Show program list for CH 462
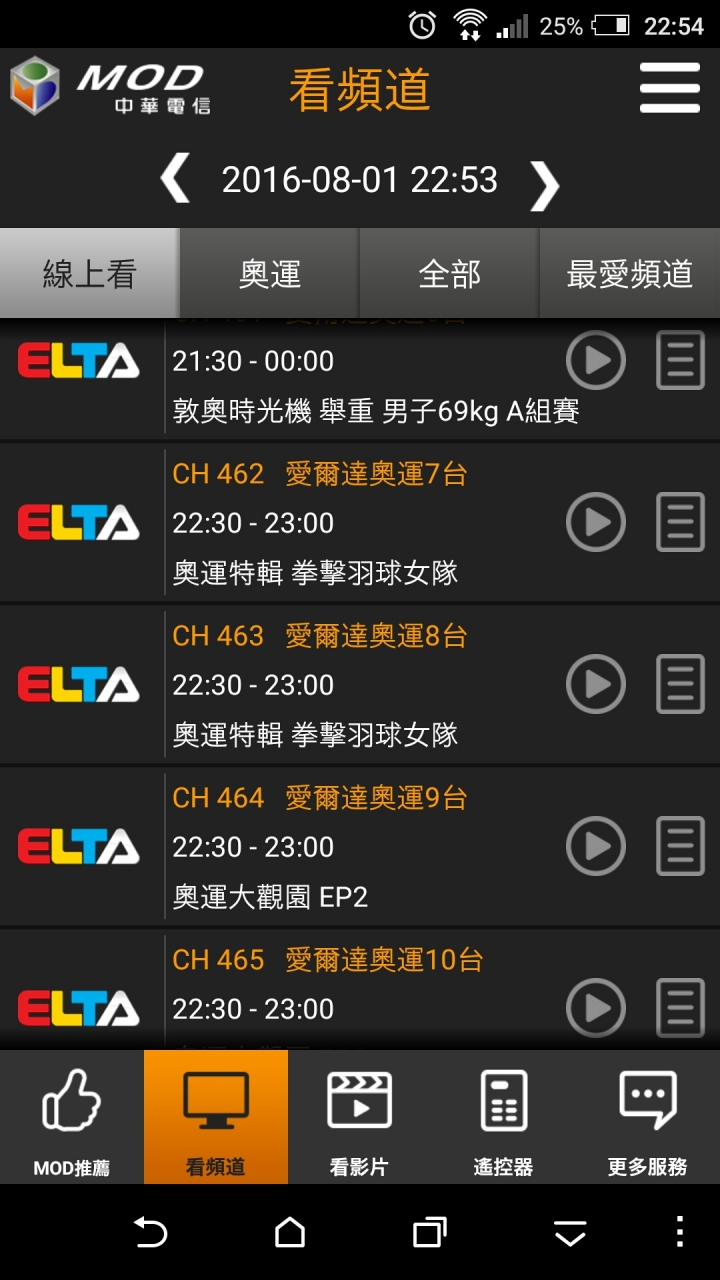720x1280 pixels. click(680, 522)
